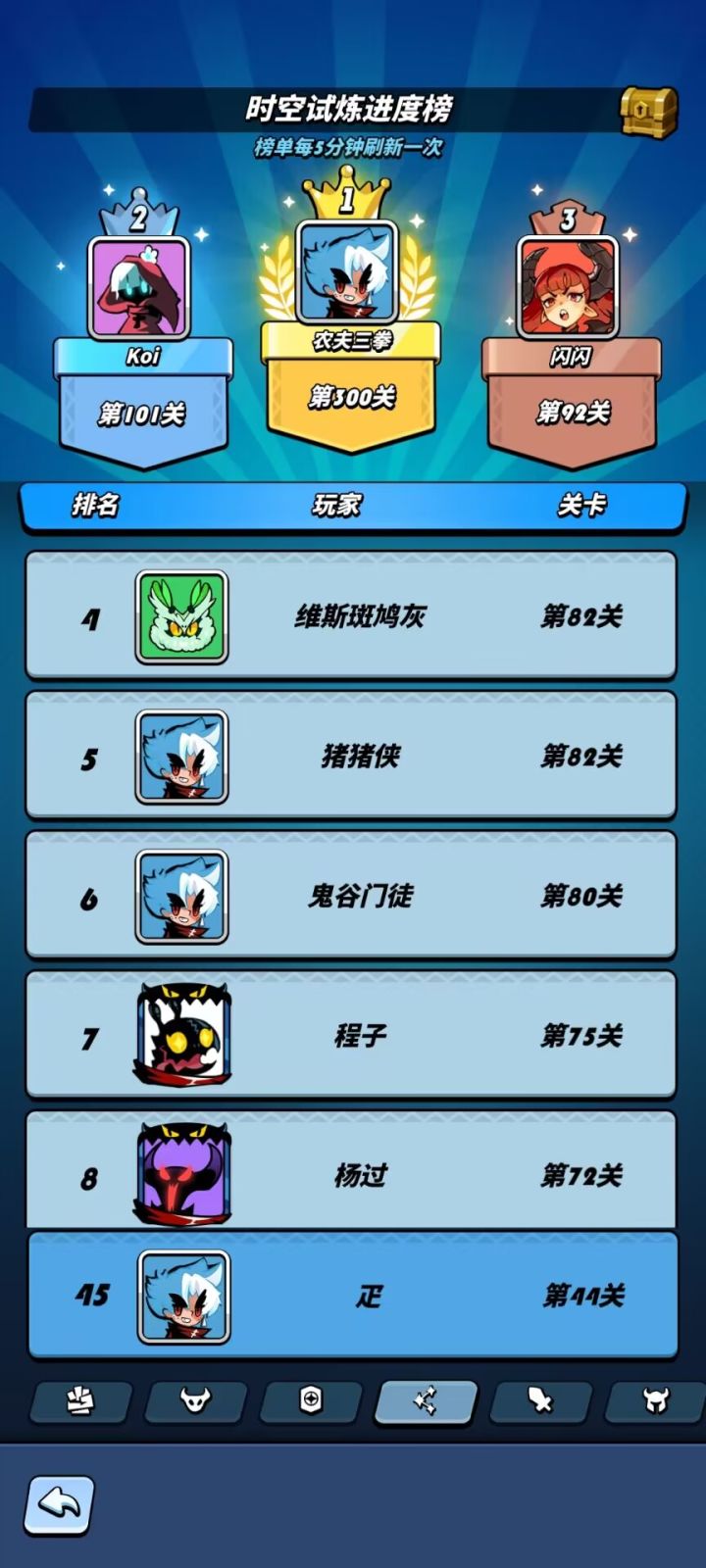Switch to the shield badge leaderboard tab
The width and height of the screenshot is (706, 1568).
point(311,1401)
